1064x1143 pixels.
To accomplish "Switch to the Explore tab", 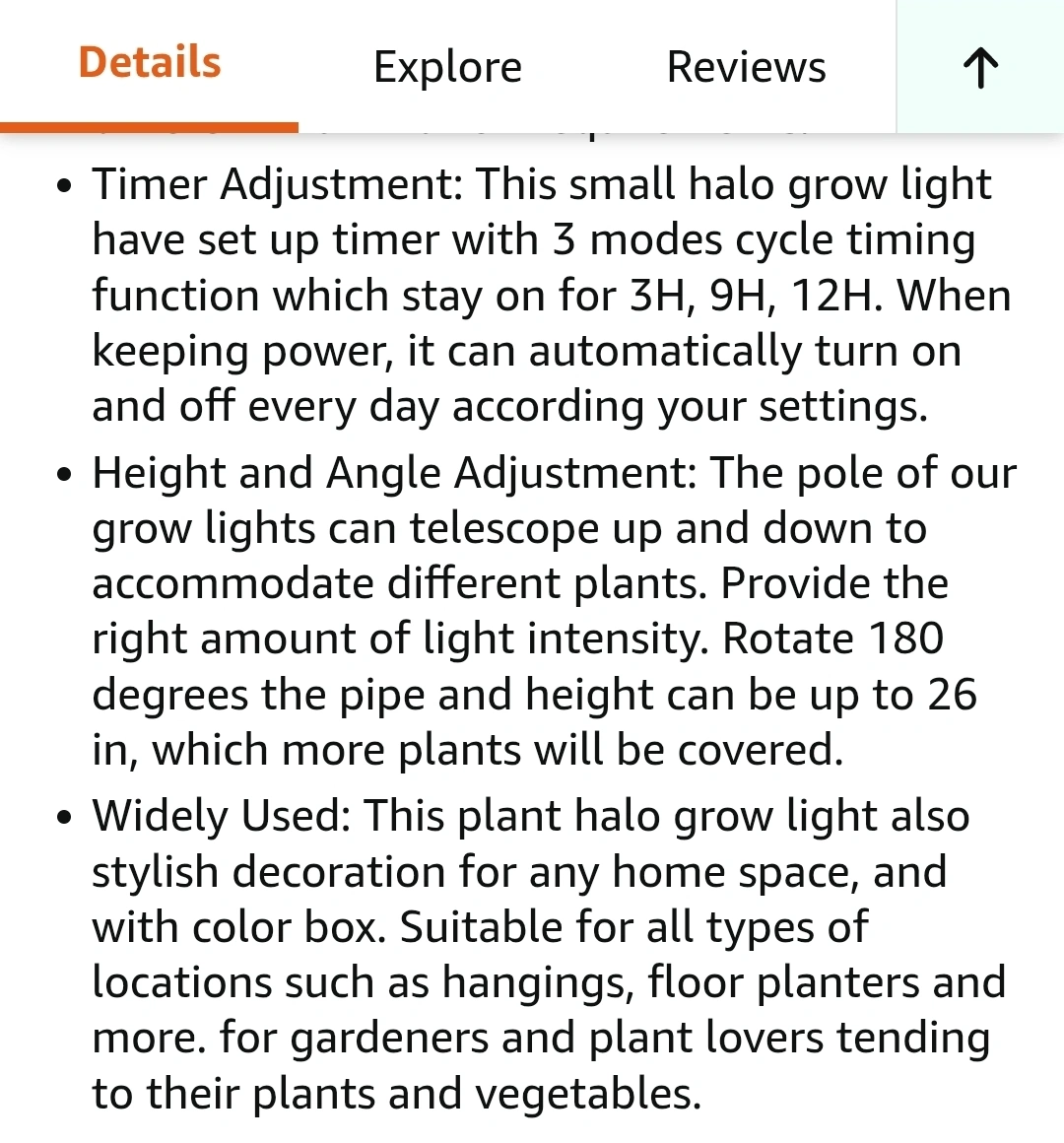I will (x=447, y=67).
